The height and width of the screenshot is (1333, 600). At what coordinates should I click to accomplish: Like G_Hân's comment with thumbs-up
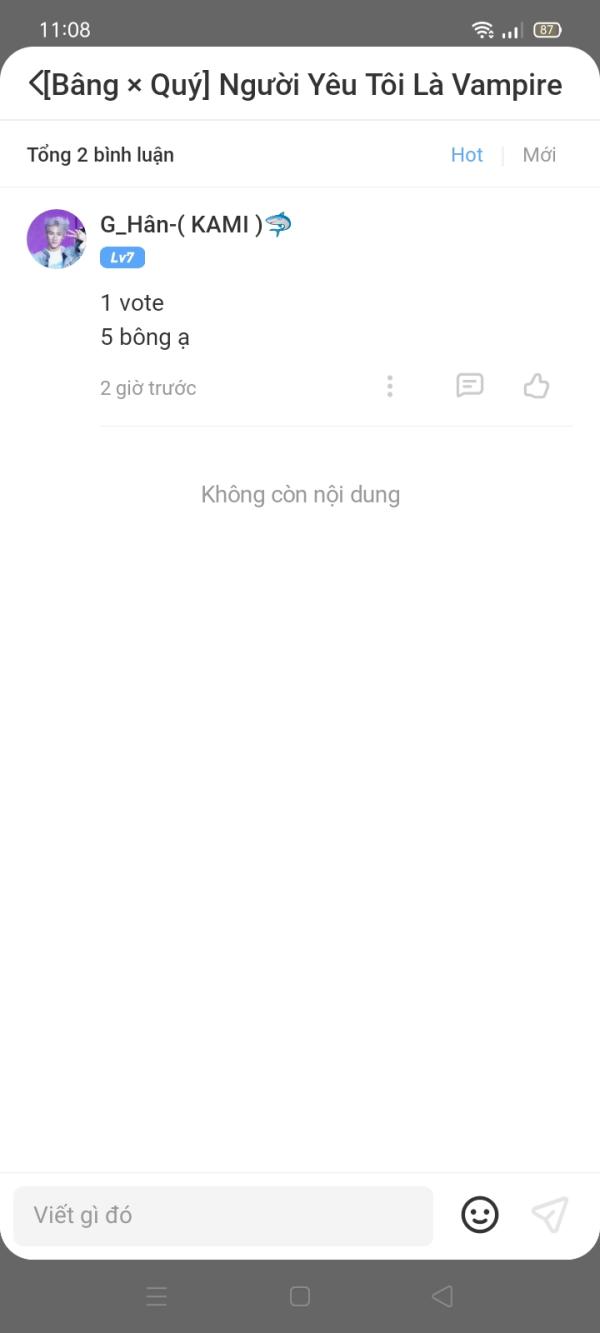[x=537, y=386]
